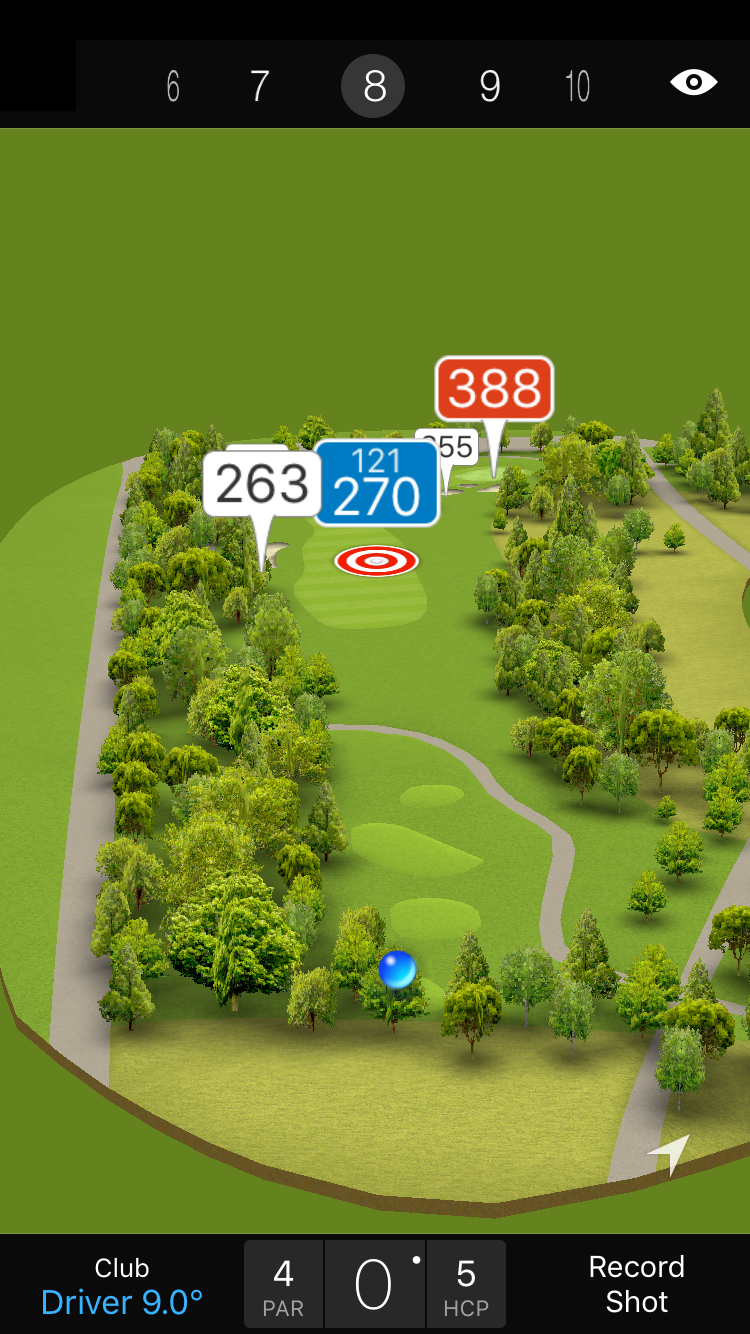750x1334 pixels.
Task: Tap the compass arrow icon
Action: tap(670, 1153)
